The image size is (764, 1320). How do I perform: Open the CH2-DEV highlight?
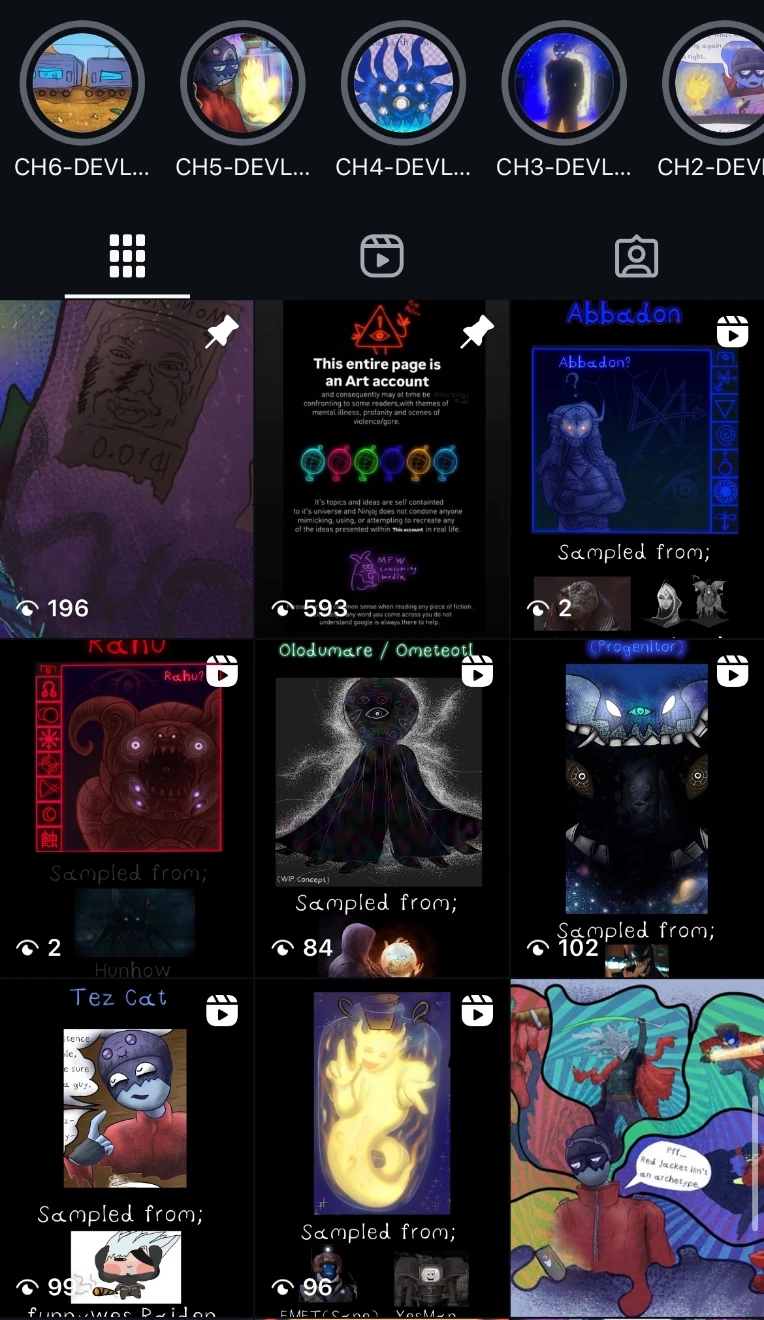(x=715, y=85)
